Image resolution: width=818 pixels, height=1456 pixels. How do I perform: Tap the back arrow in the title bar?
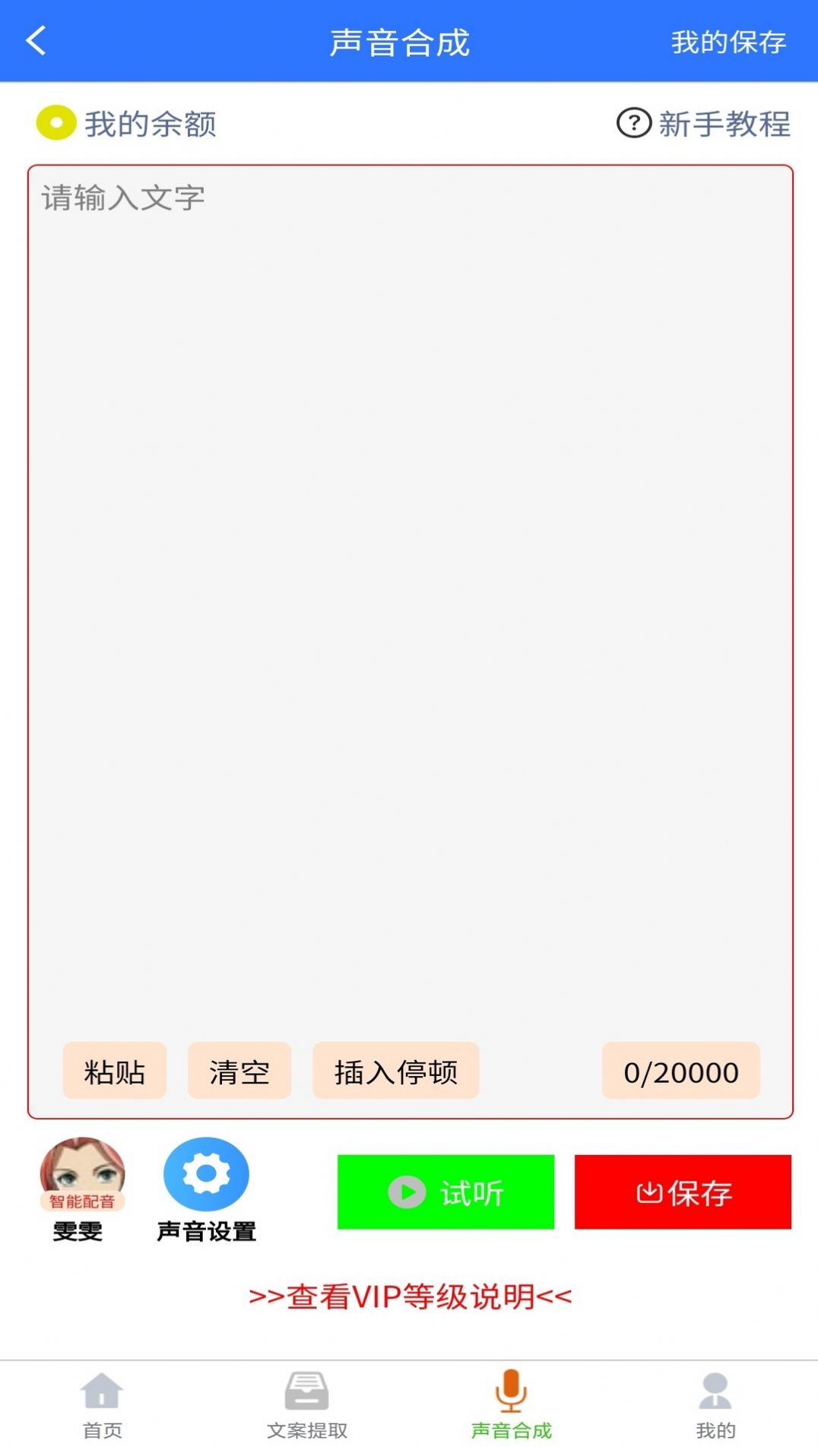tap(36, 42)
